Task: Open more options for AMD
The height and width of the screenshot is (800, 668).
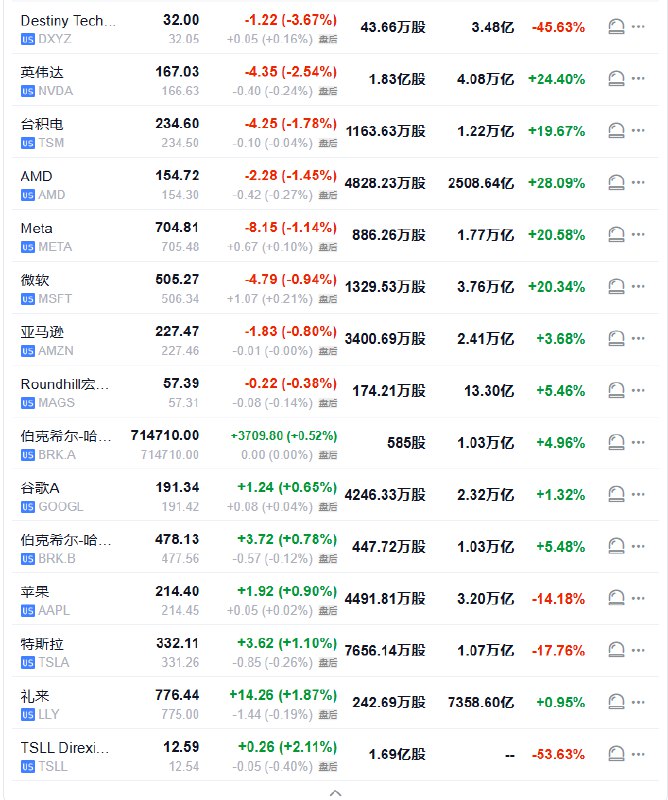Action: click(x=640, y=182)
